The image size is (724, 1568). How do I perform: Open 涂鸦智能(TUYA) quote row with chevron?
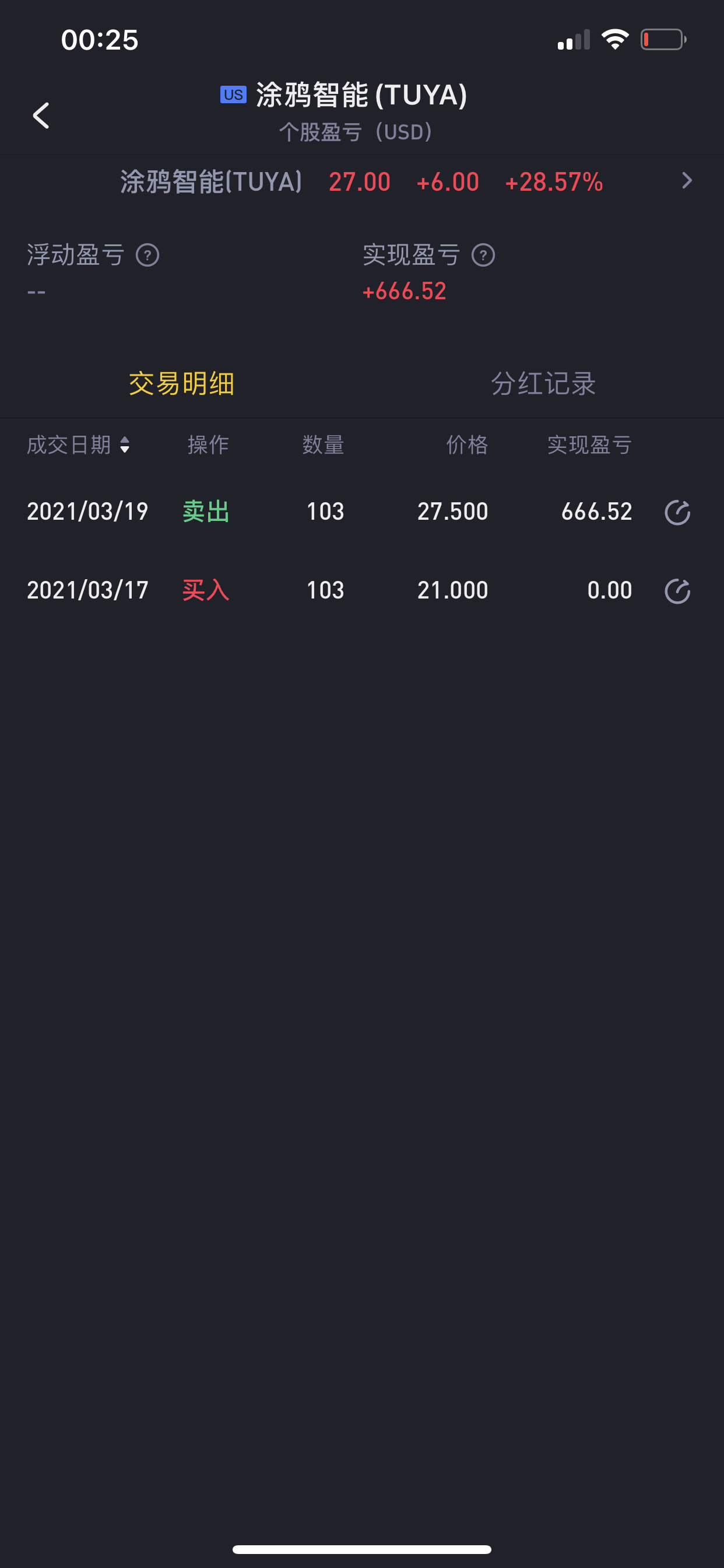click(362, 181)
